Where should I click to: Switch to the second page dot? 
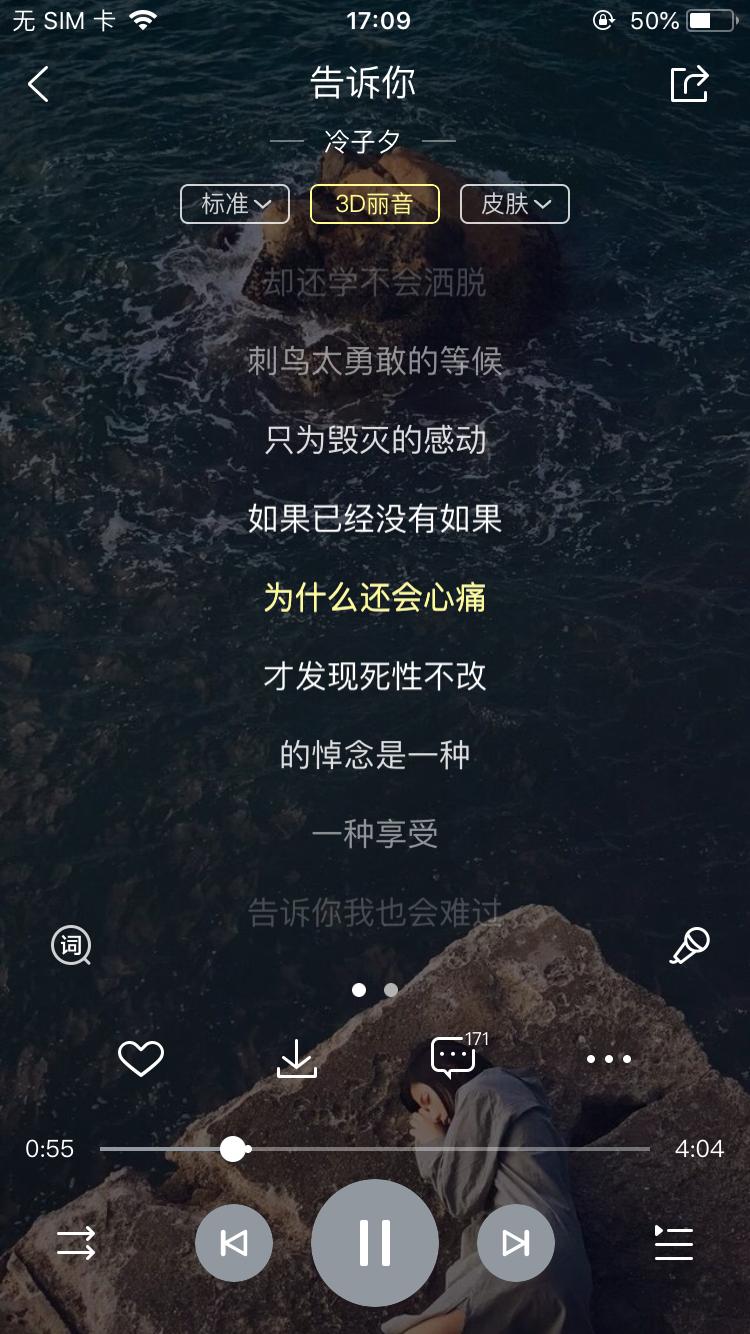tap(390, 989)
